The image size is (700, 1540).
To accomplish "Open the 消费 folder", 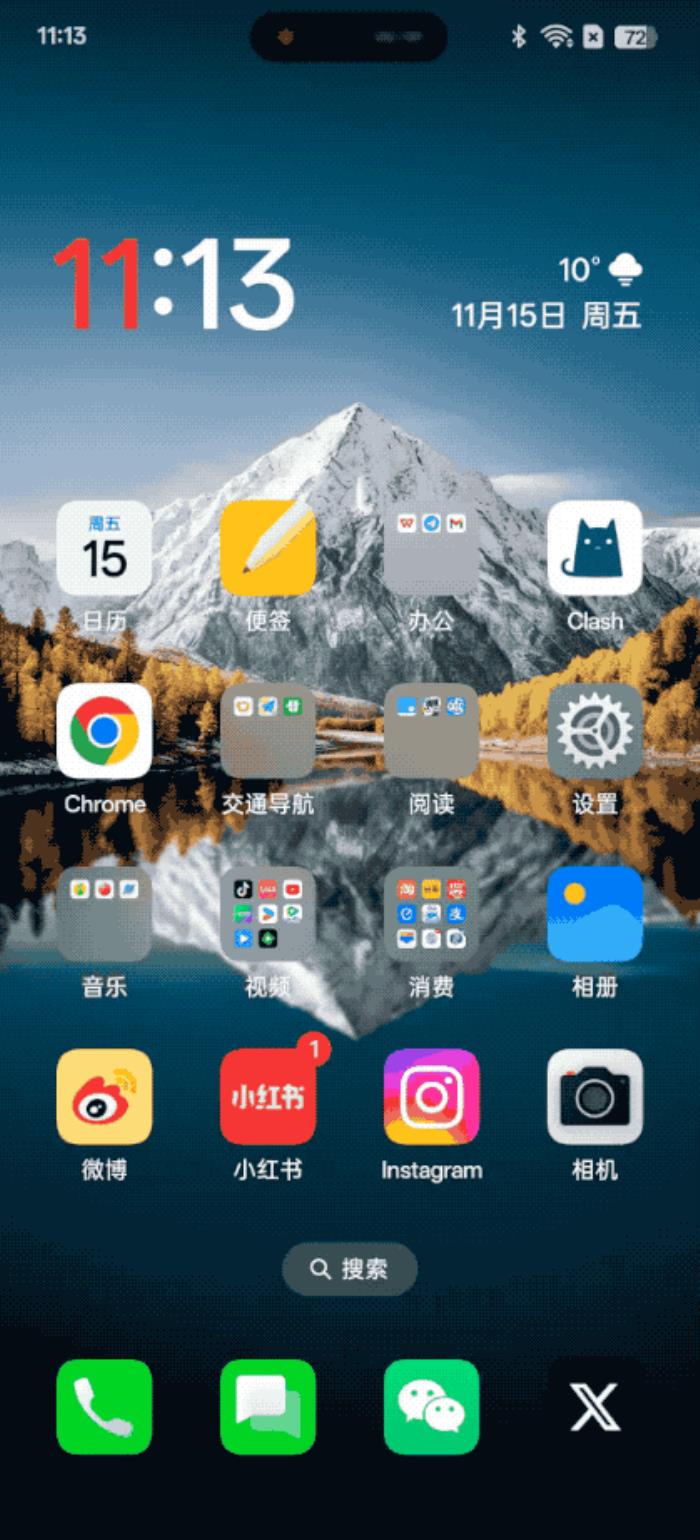I will coord(431,914).
